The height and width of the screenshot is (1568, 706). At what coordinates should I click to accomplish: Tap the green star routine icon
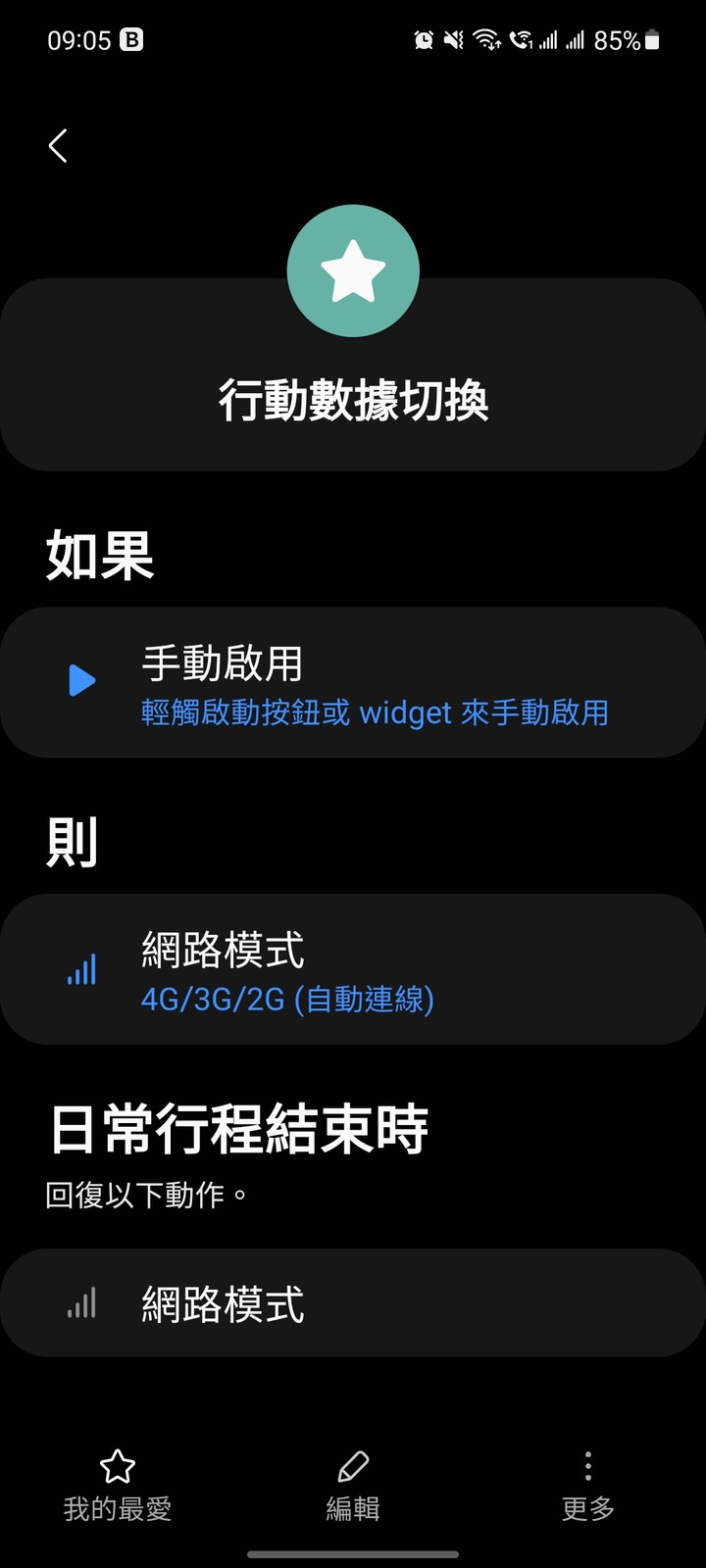[353, 271]
